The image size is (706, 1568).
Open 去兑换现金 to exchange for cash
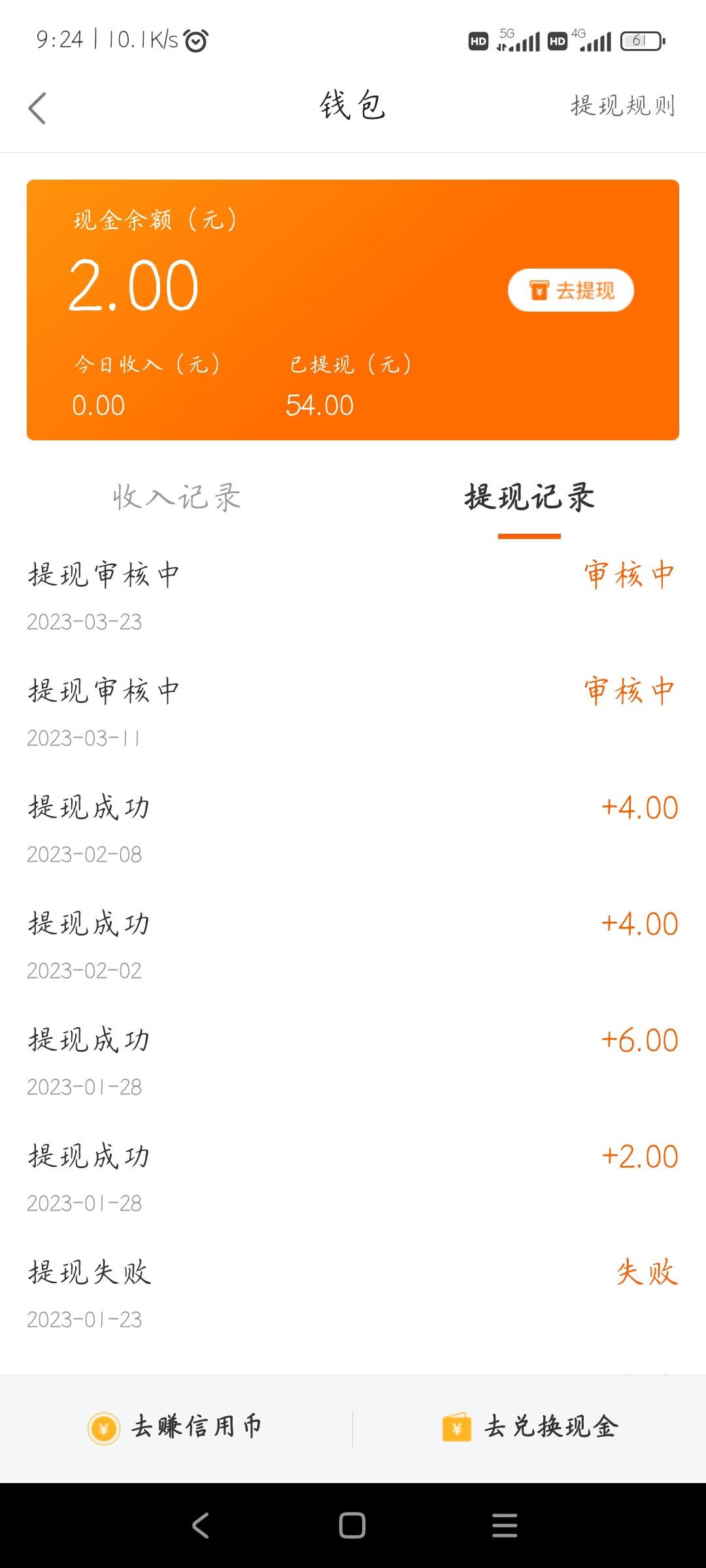[x=530, y=1428]
